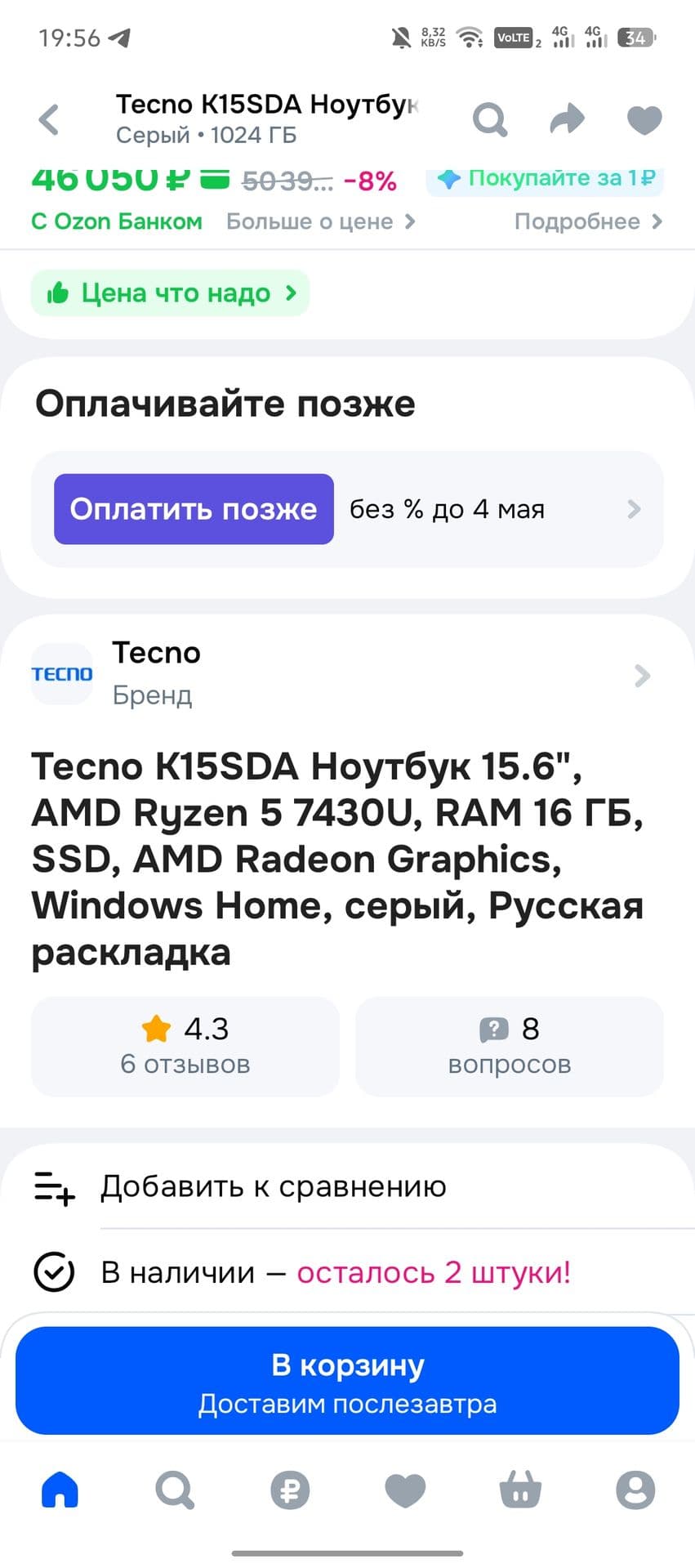Go to the profile tab
Viewport: 695px width, 1568px height.
point(635,1490)
